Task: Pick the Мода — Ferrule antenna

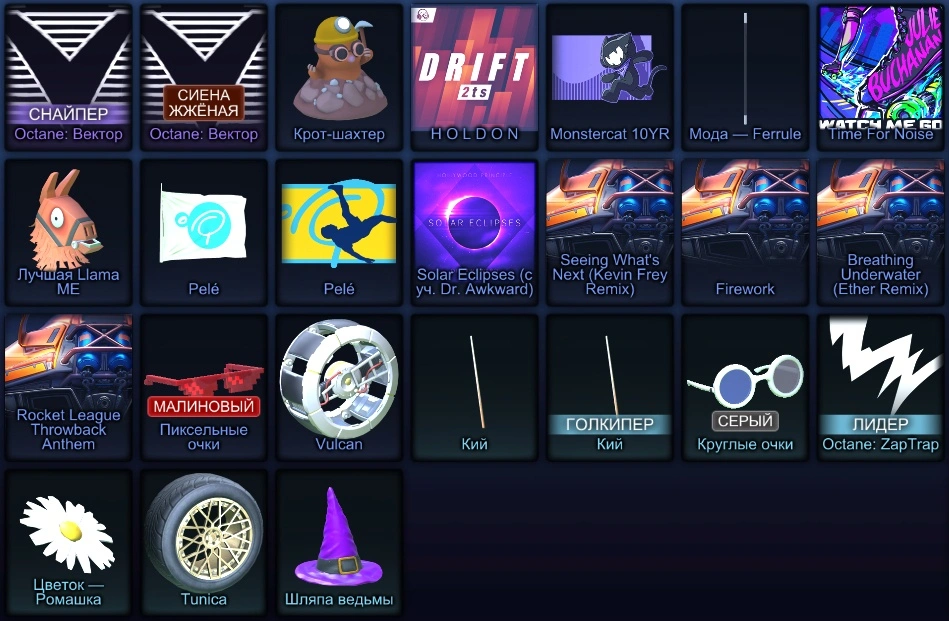Action: [745, 75]
